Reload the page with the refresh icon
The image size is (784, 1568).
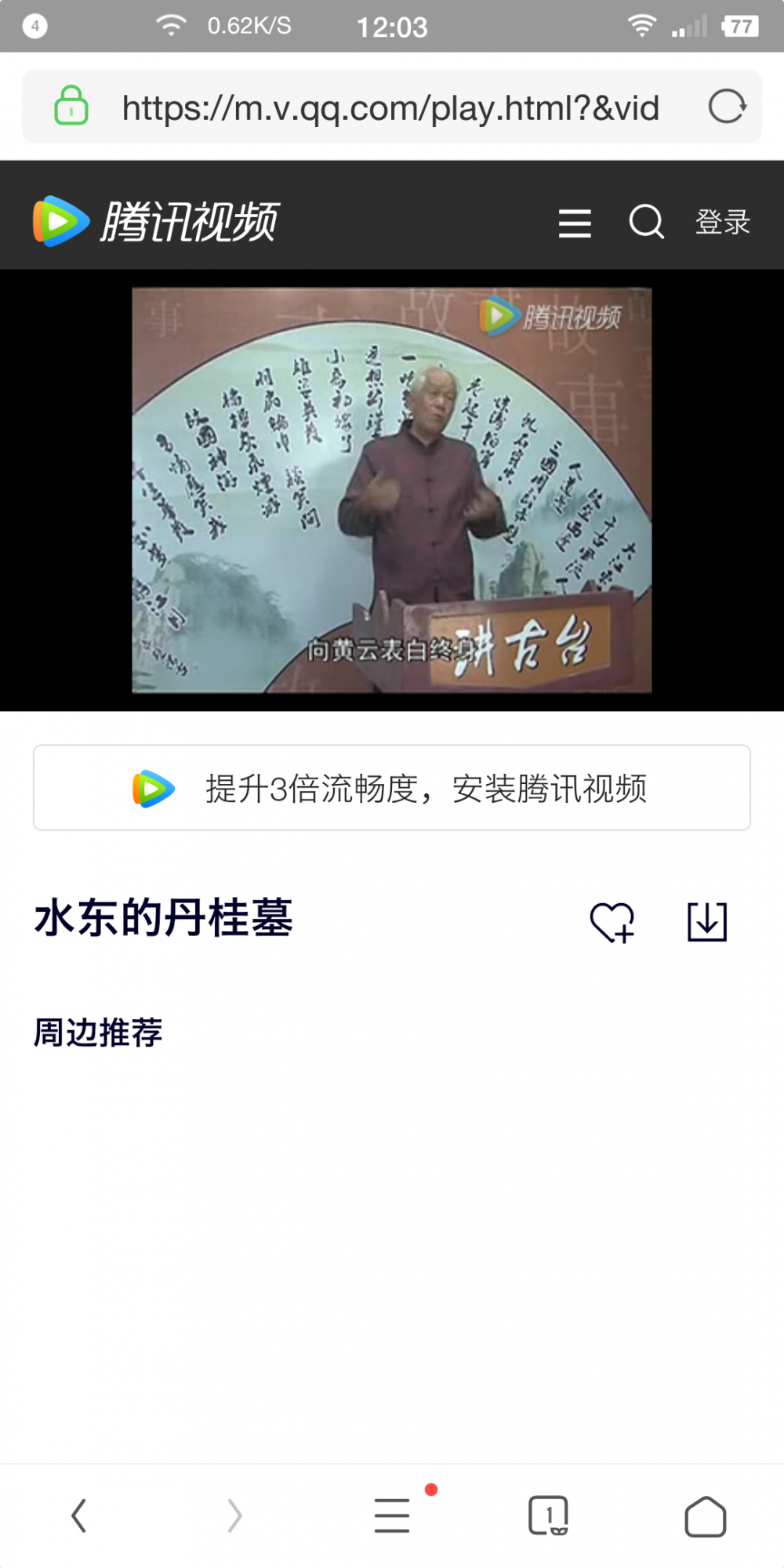728,107
